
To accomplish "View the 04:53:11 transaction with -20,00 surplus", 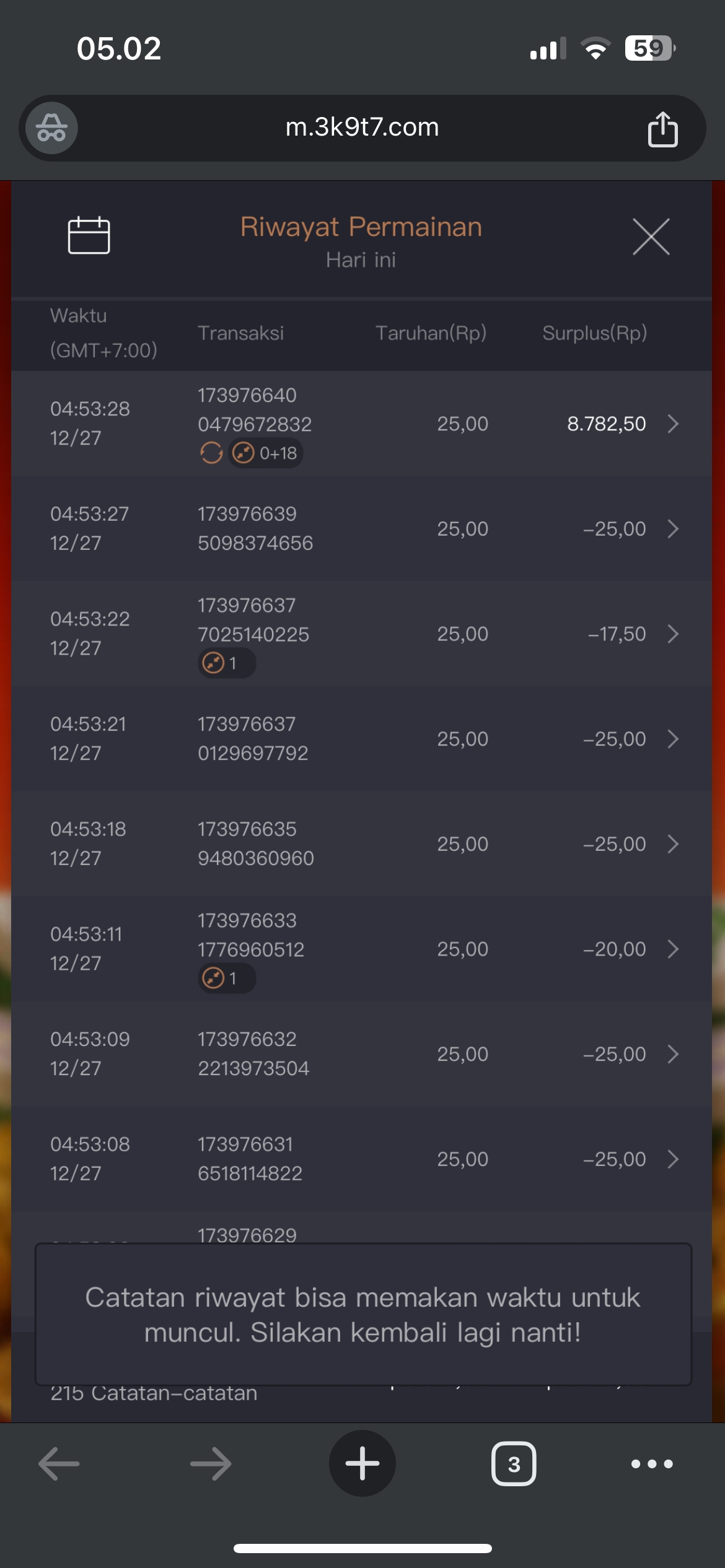I will (x=672, y=949).
